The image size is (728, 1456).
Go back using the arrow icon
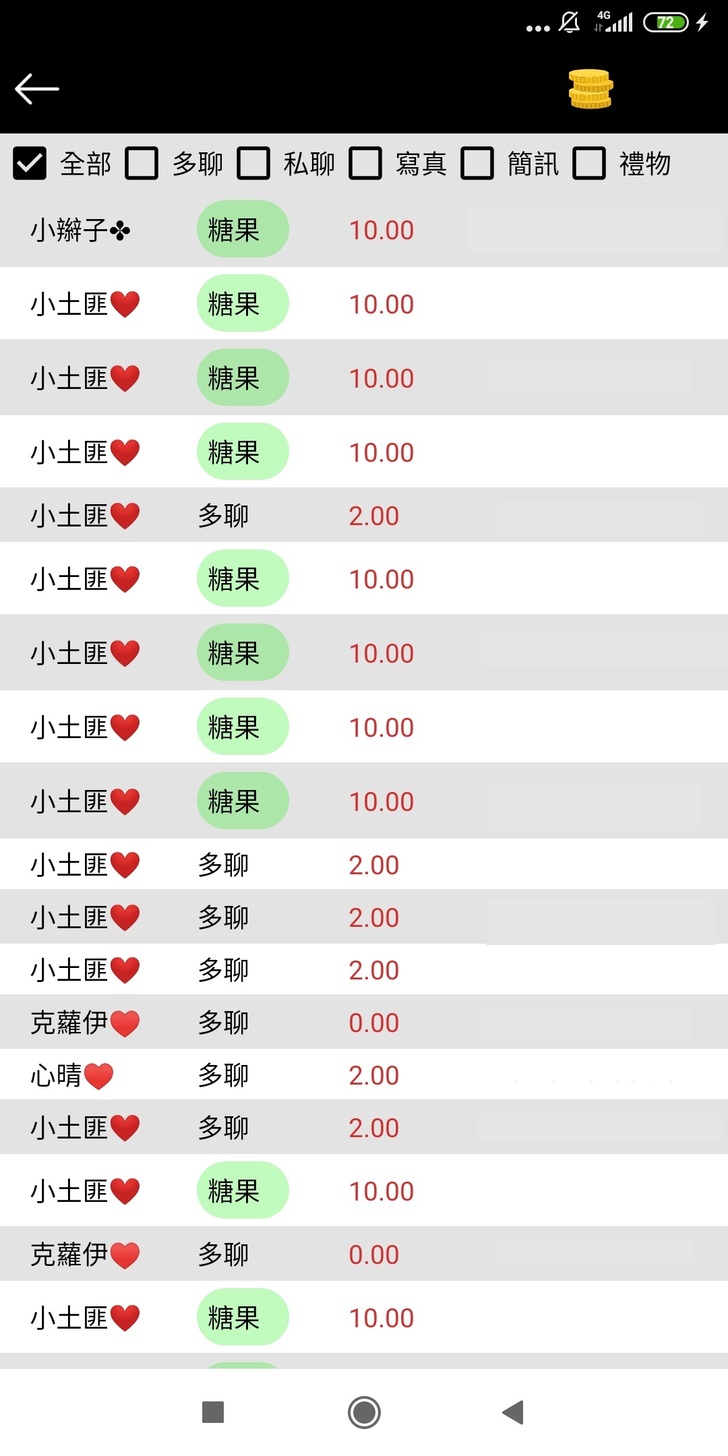[x=37, y=89]
